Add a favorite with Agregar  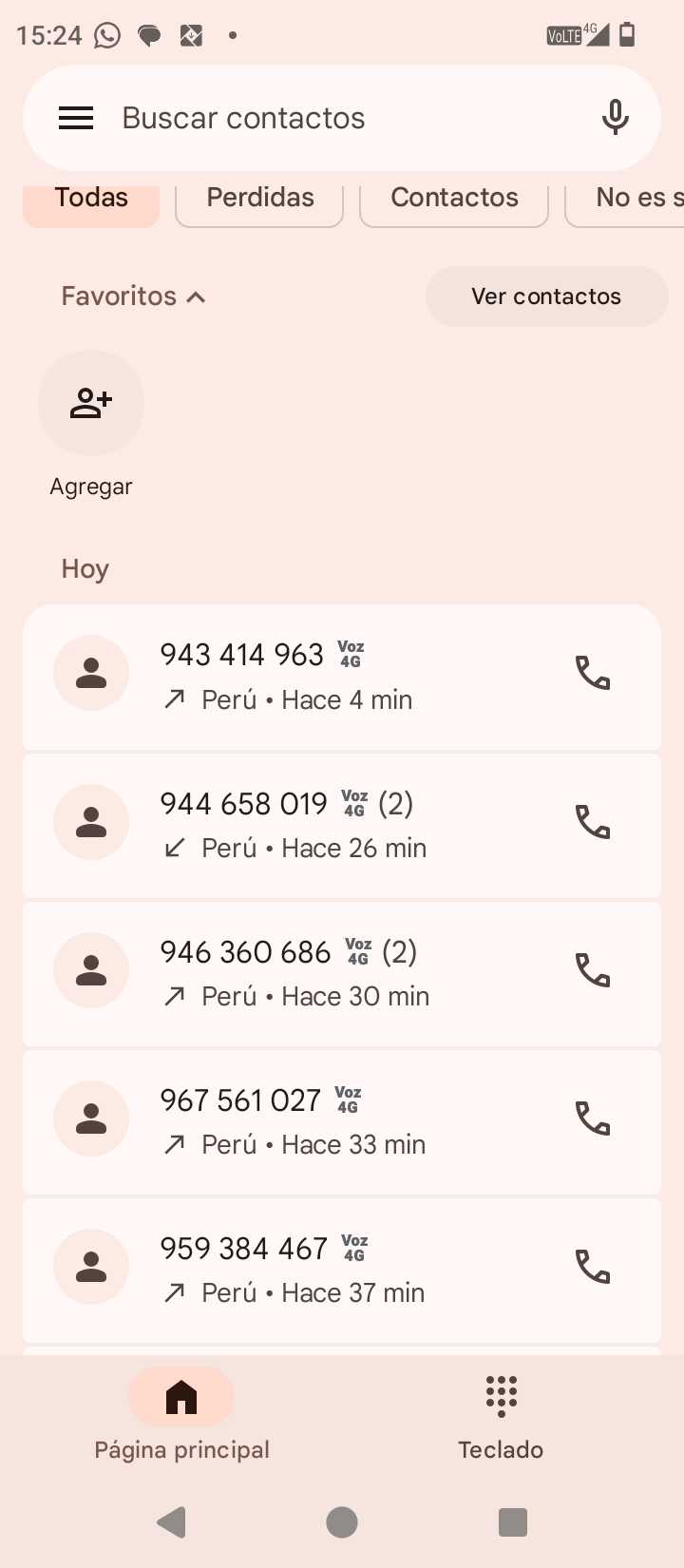pyautogui.click(x=91, y=404)
